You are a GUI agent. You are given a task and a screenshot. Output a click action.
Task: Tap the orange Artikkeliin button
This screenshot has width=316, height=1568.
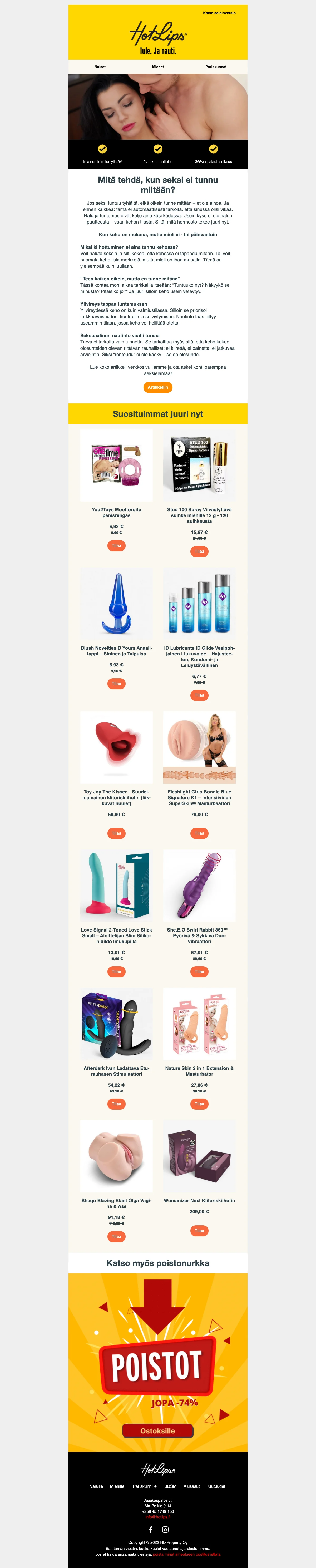(158, 387)
